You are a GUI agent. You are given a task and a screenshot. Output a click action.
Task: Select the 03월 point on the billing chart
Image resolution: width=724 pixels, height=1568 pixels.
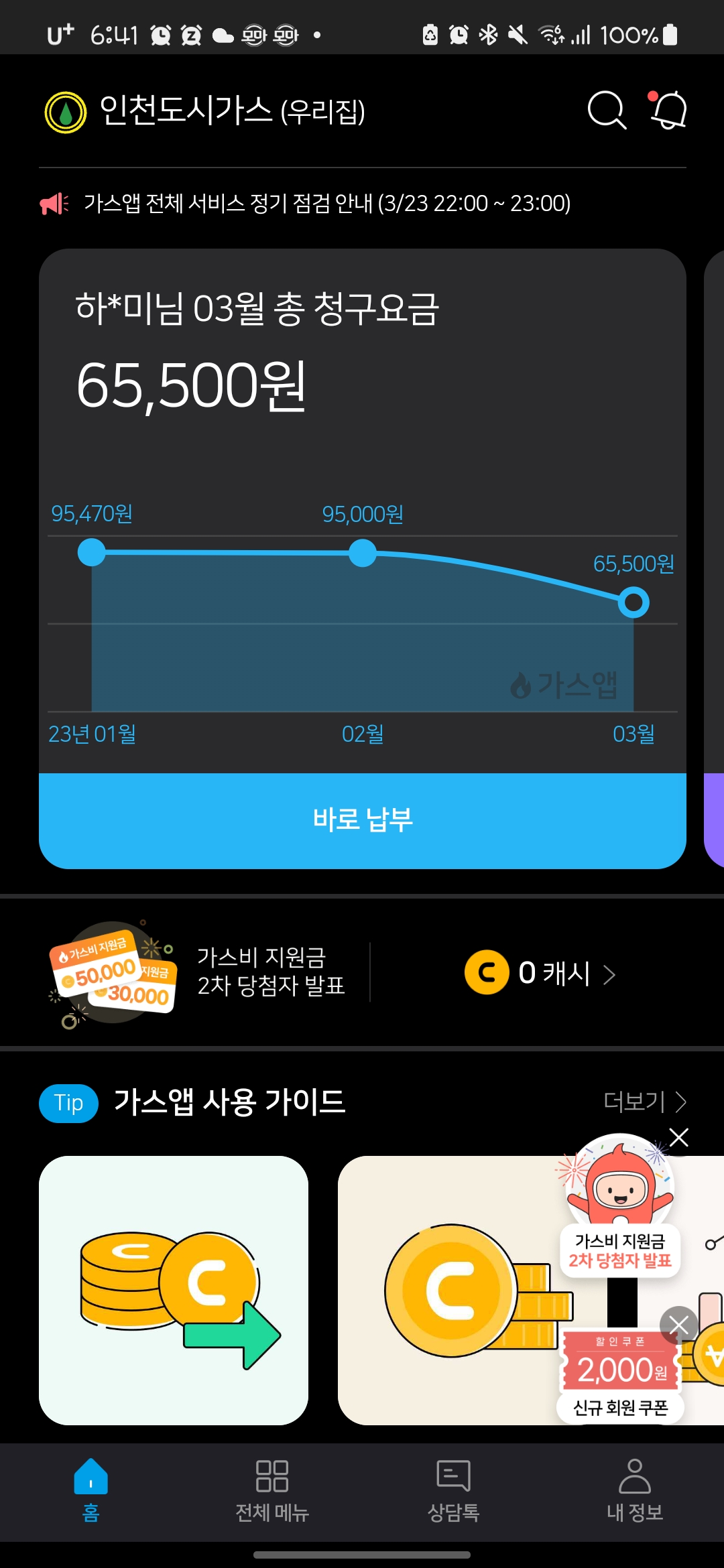[633, 602]
